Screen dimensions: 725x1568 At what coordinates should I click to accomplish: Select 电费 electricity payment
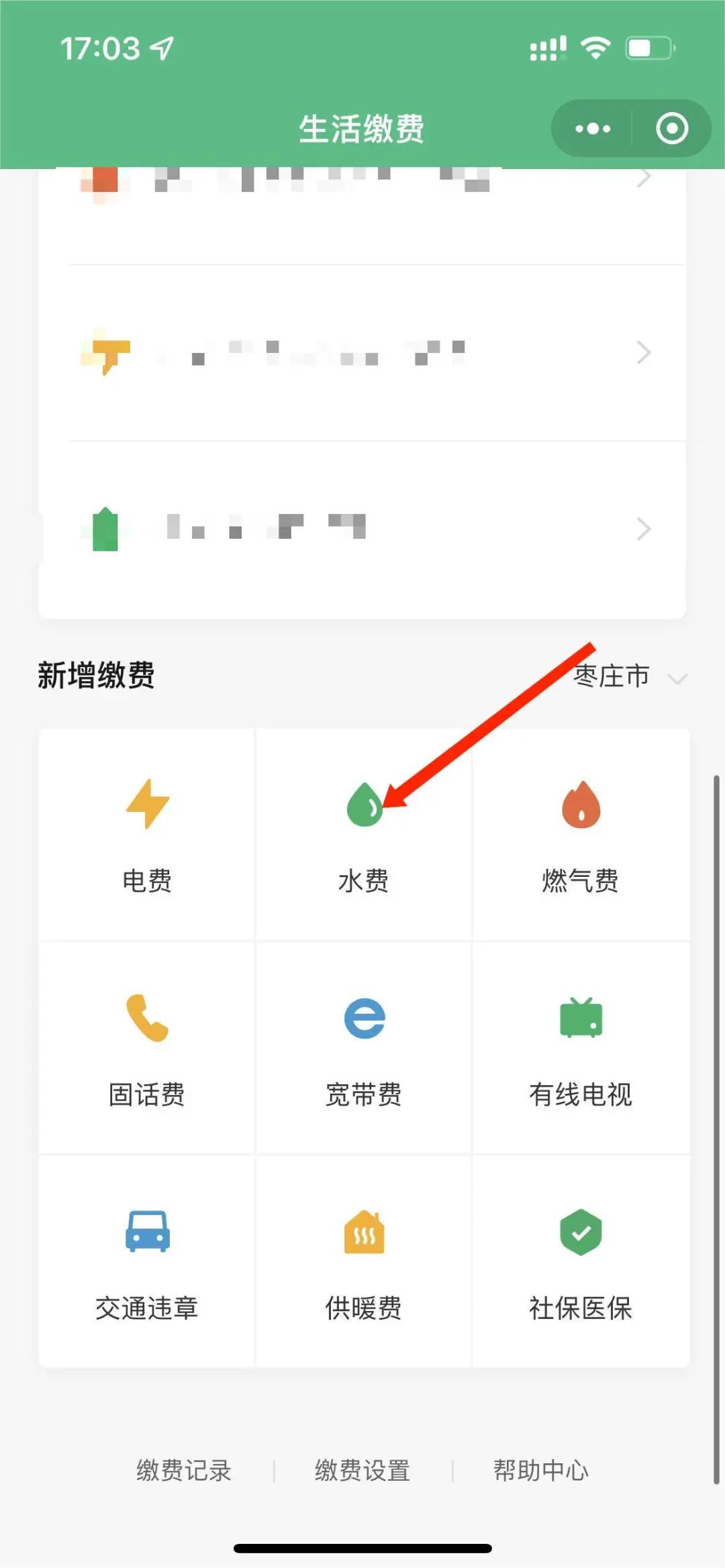[x=147, y=835]
